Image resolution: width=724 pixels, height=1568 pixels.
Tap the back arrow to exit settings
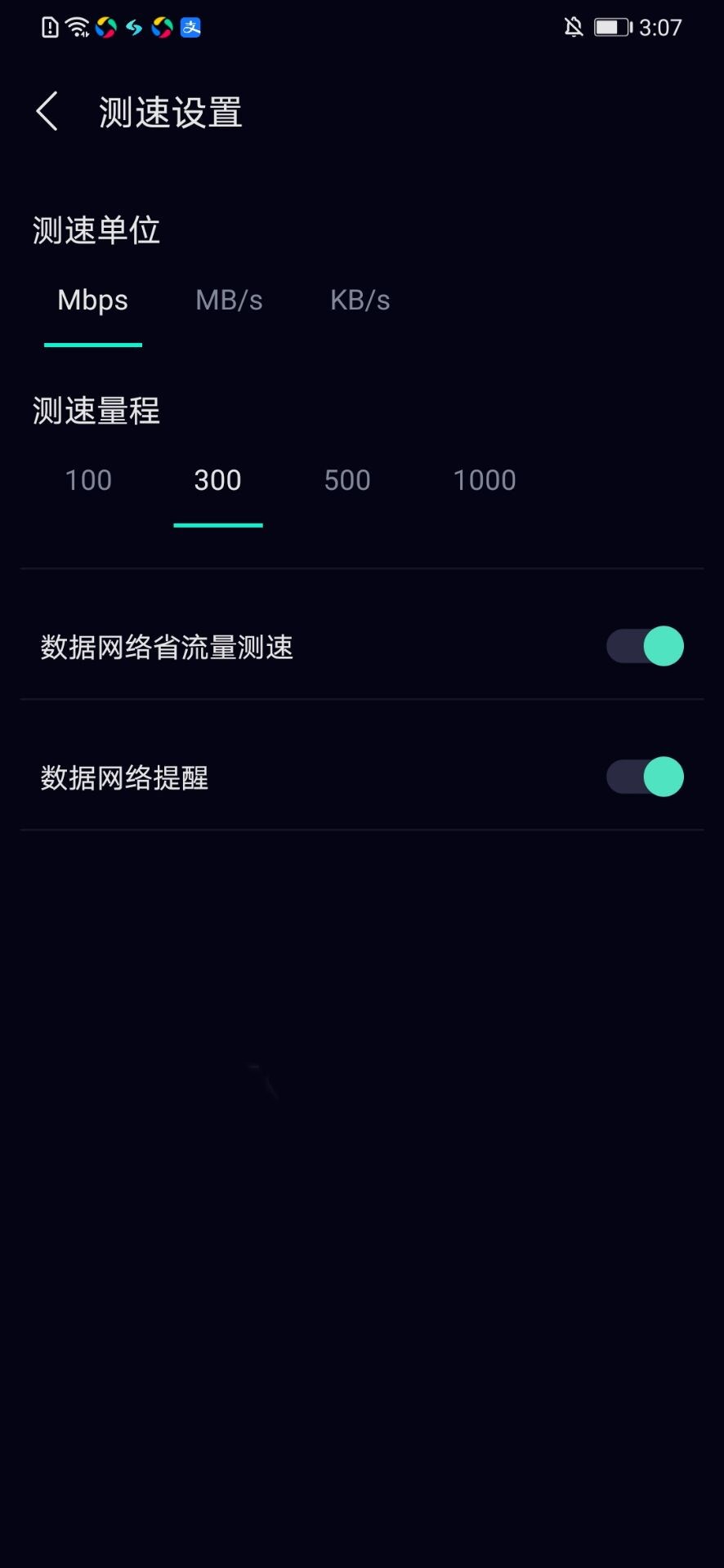click(47, 110)
